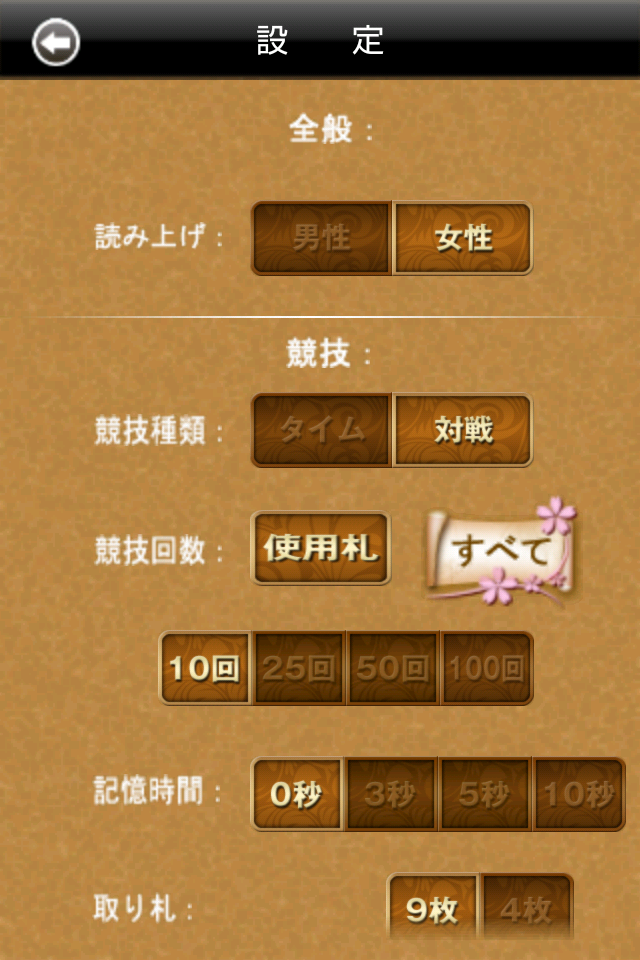Tap the 使用札 button
The height and width of the screenshot is (960, 640).
point(320,548)
